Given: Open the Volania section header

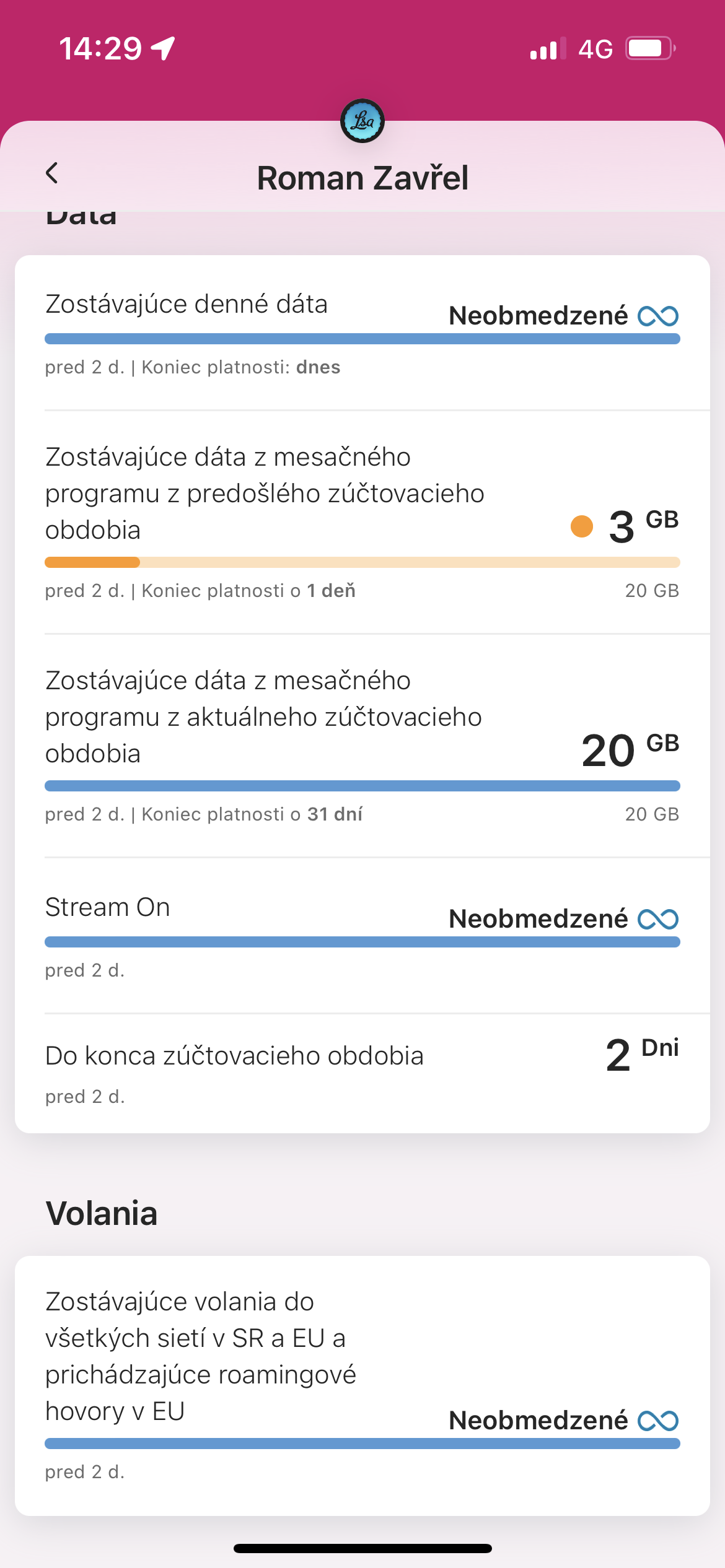Looking at the screenshot, I should point(102,1212).
